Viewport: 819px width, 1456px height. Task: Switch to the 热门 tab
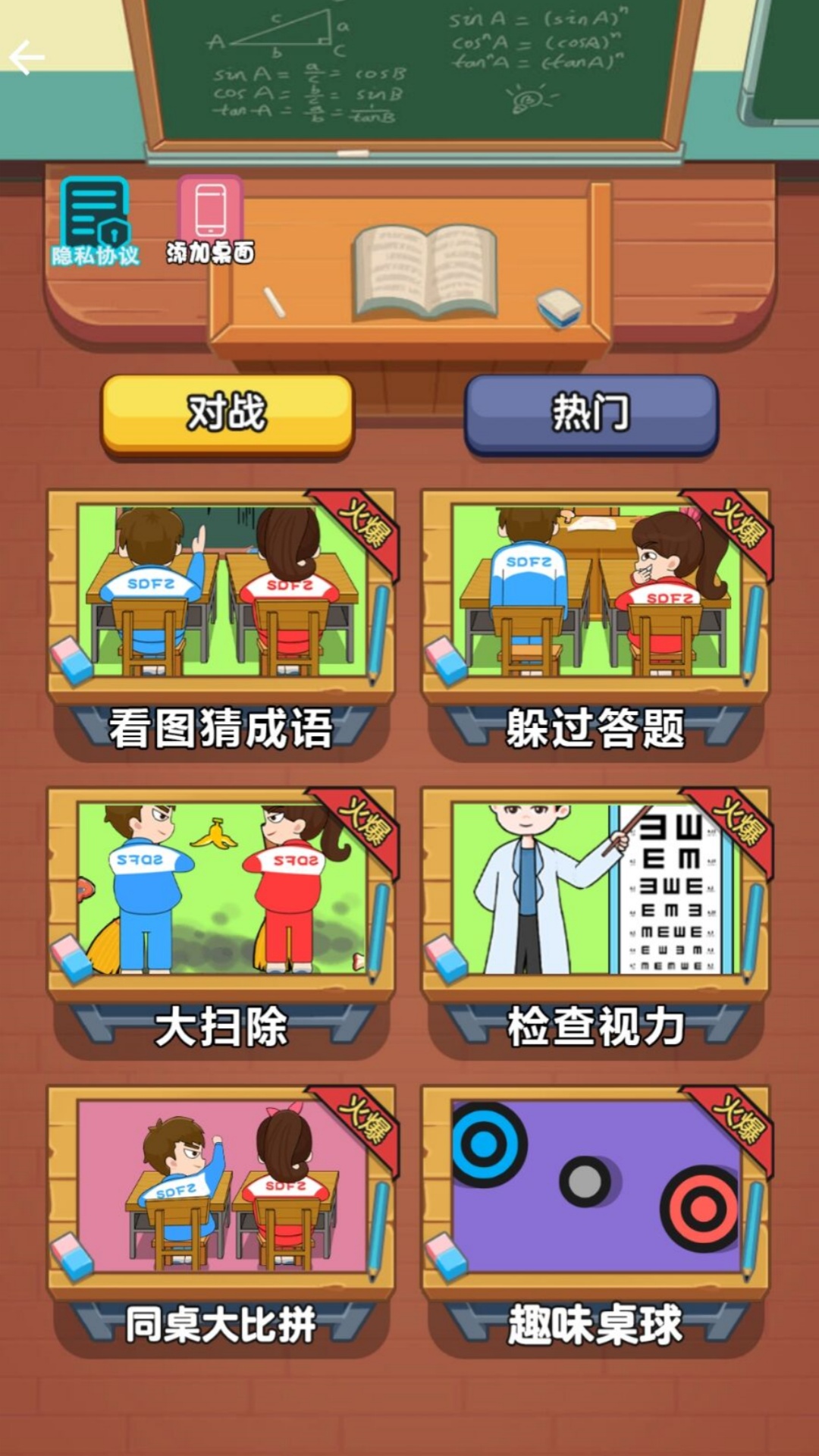point(591,415)
